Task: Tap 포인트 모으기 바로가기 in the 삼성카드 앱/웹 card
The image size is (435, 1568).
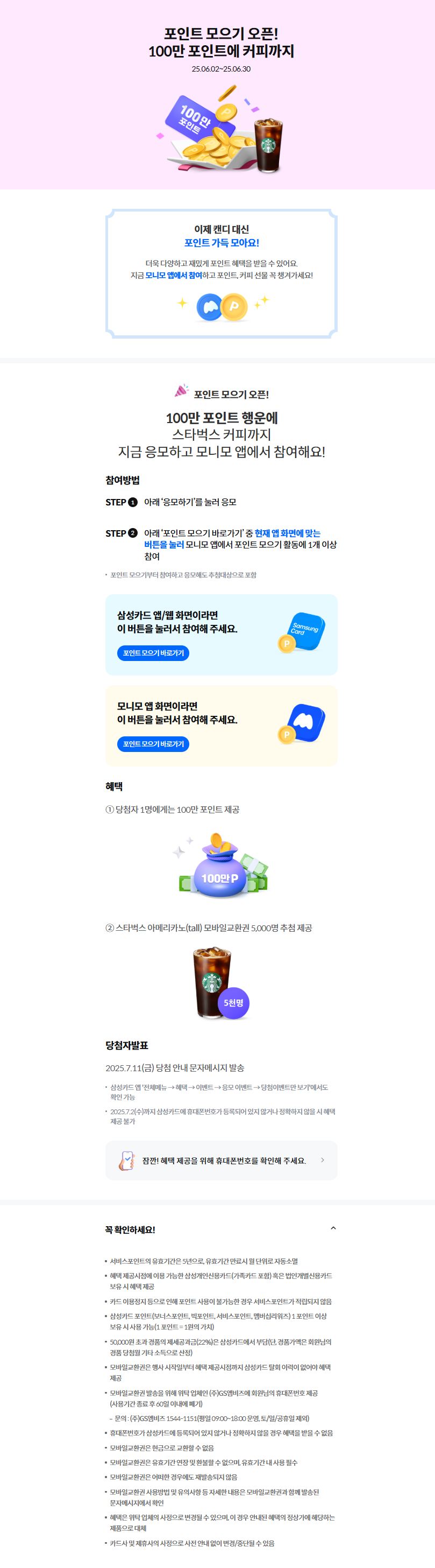Action: (153, 653)
